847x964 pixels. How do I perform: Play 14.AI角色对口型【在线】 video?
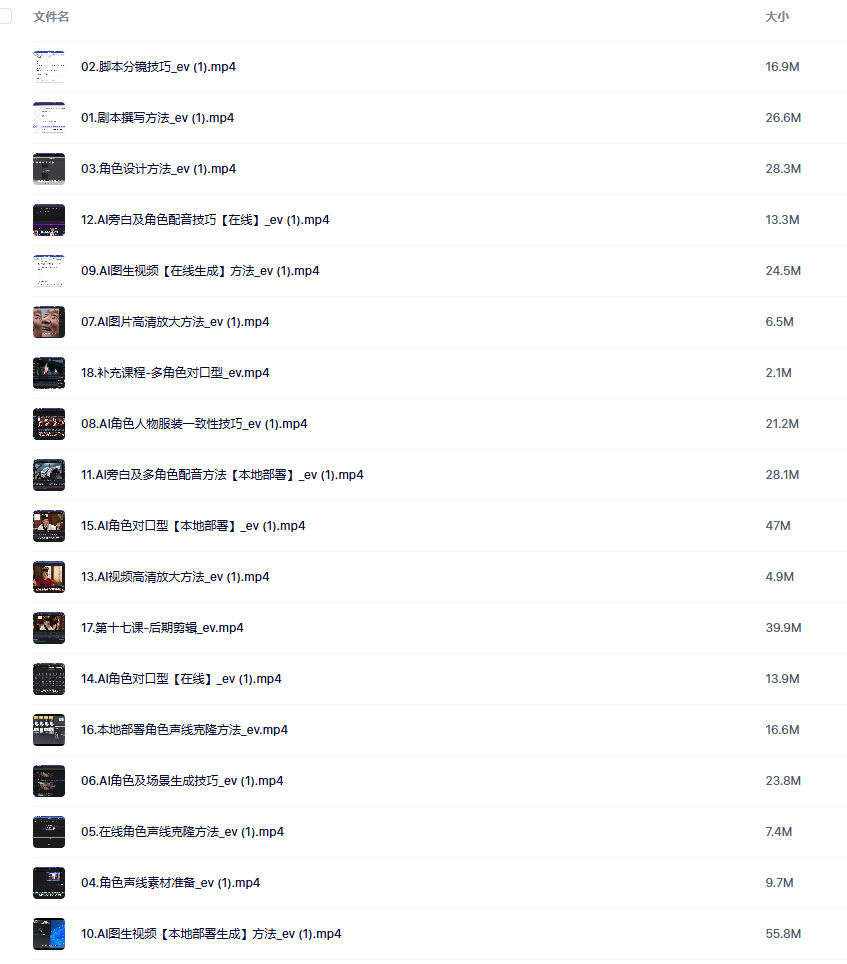coord(181,679)
